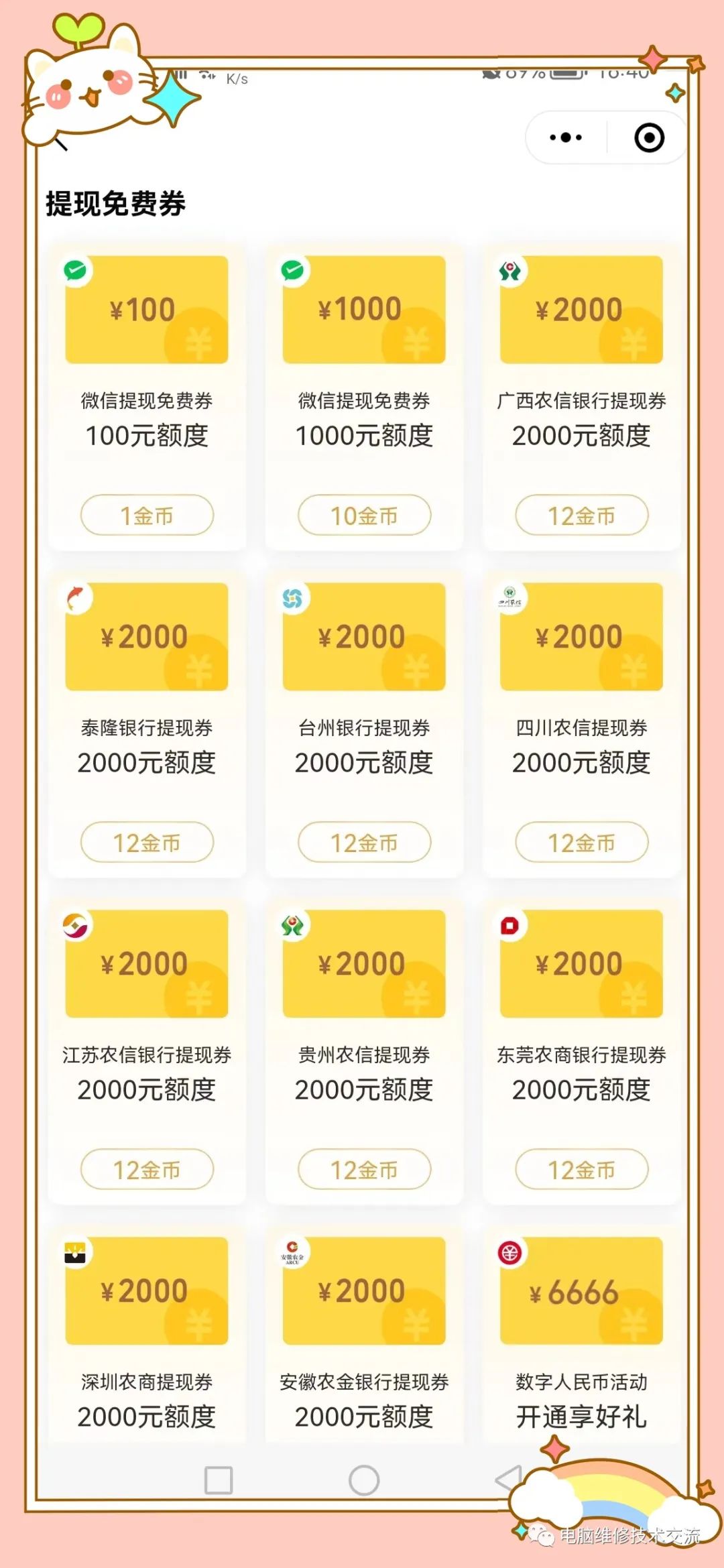Viewport: 724px width, 1568px height.
Task: Open the three-dot more options menu
Action: 564,137
